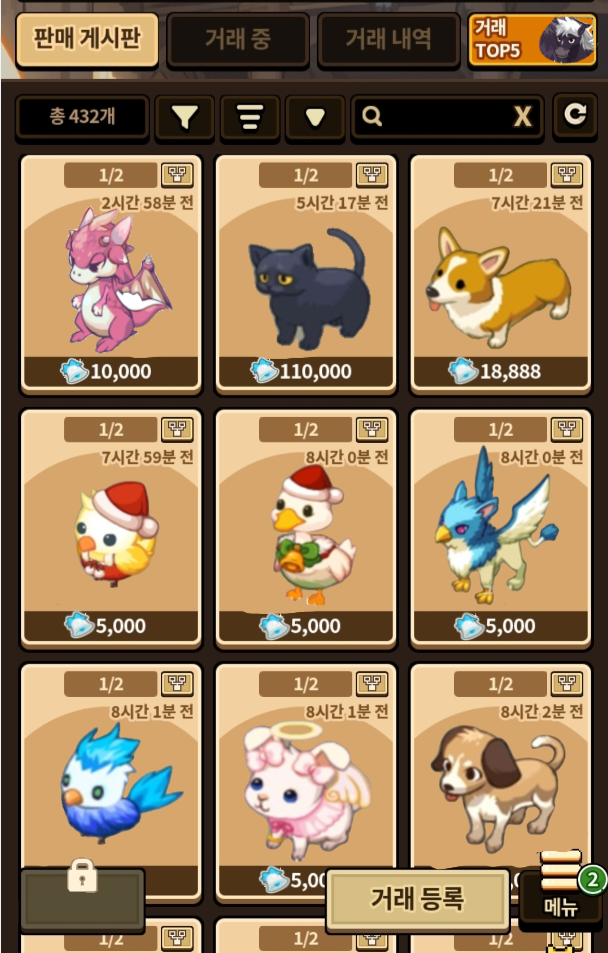Filter by favorites heart icon
The image size is (608, 953).
point(315,117)
